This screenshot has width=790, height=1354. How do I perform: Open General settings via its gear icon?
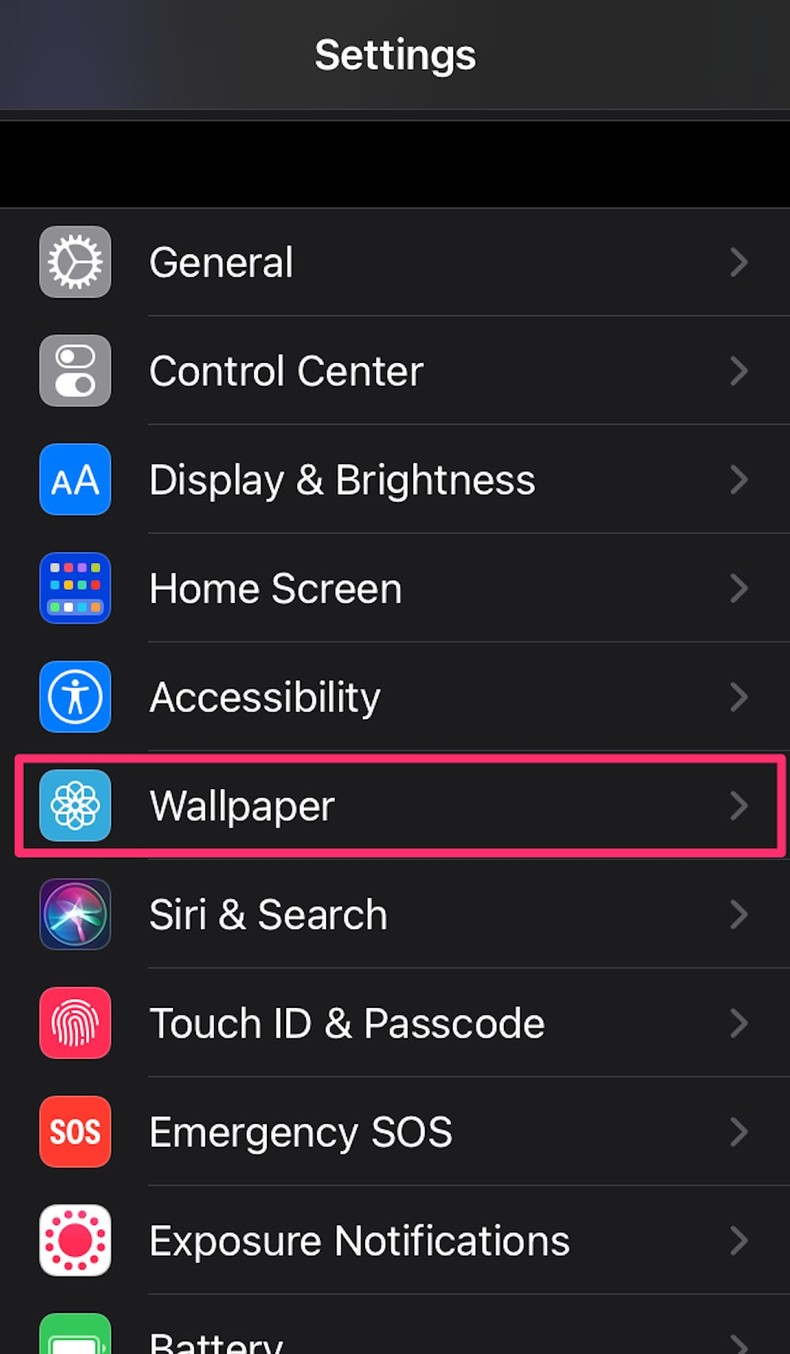[74, 262]
